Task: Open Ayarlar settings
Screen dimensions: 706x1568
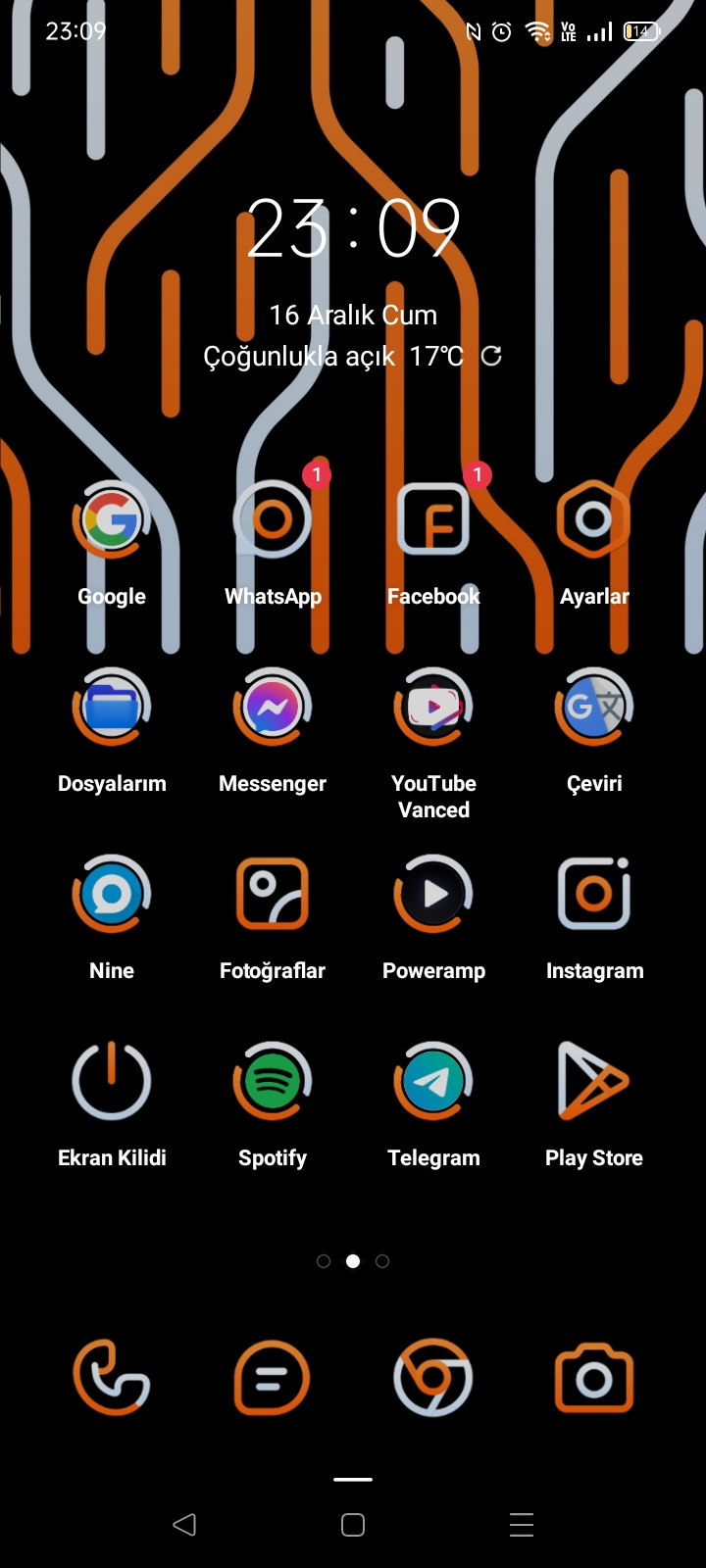Action: pyautogui.click(x=594, y=520)
